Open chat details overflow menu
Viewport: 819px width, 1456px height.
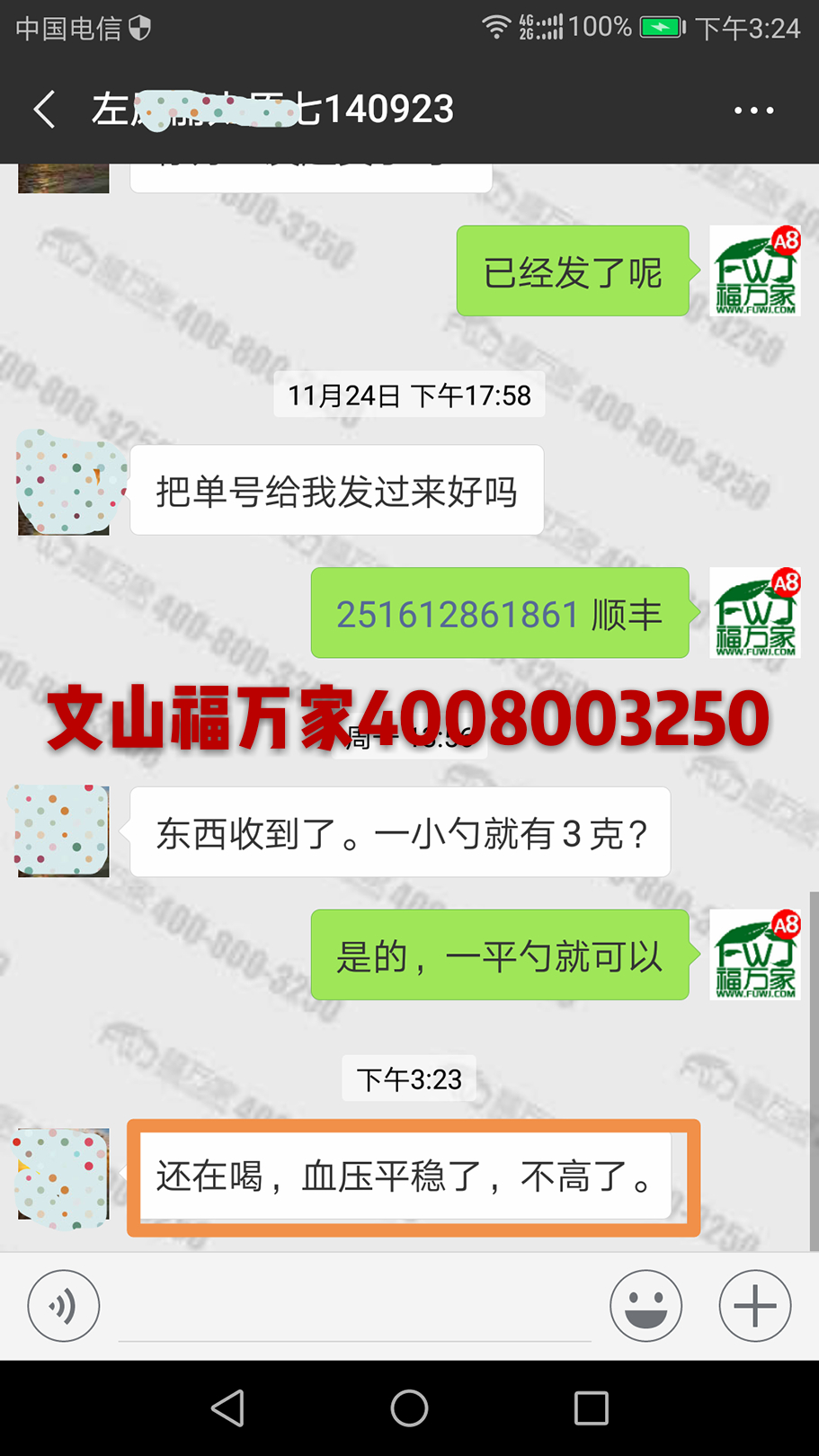pyautogui.click(x=753, y=110)
